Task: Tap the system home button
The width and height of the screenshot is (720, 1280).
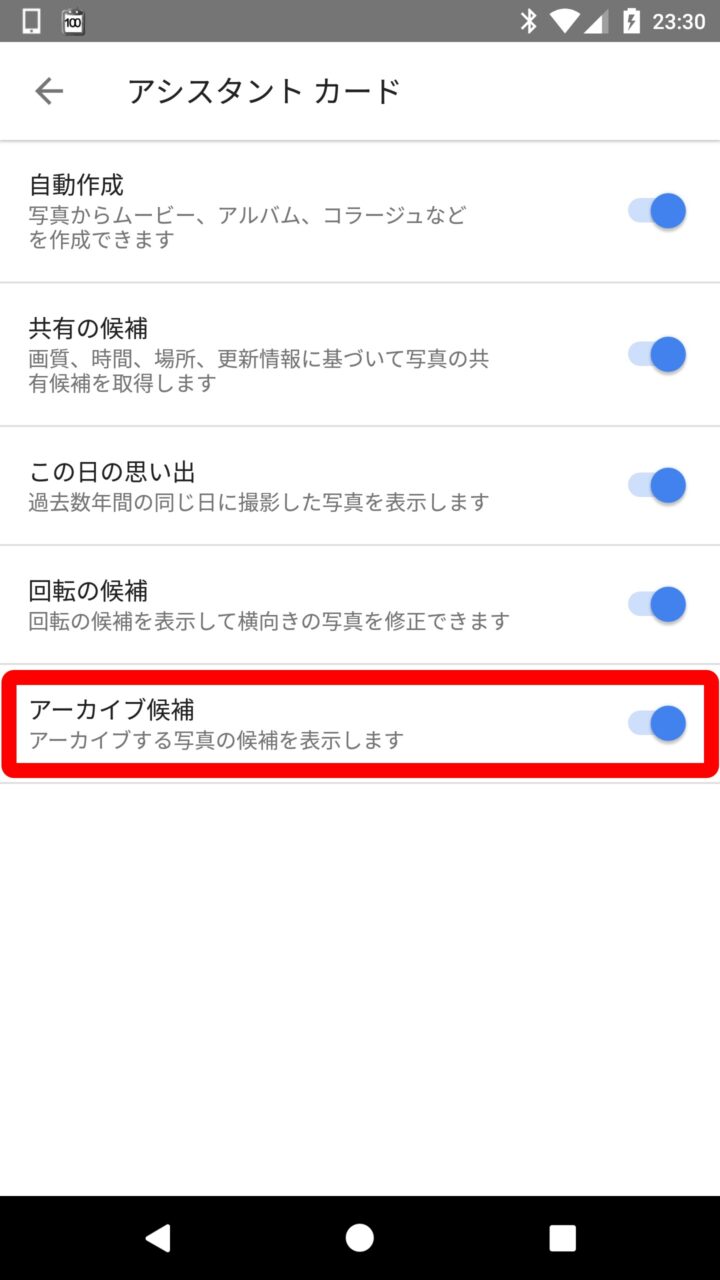Action: click(360, 1238)
